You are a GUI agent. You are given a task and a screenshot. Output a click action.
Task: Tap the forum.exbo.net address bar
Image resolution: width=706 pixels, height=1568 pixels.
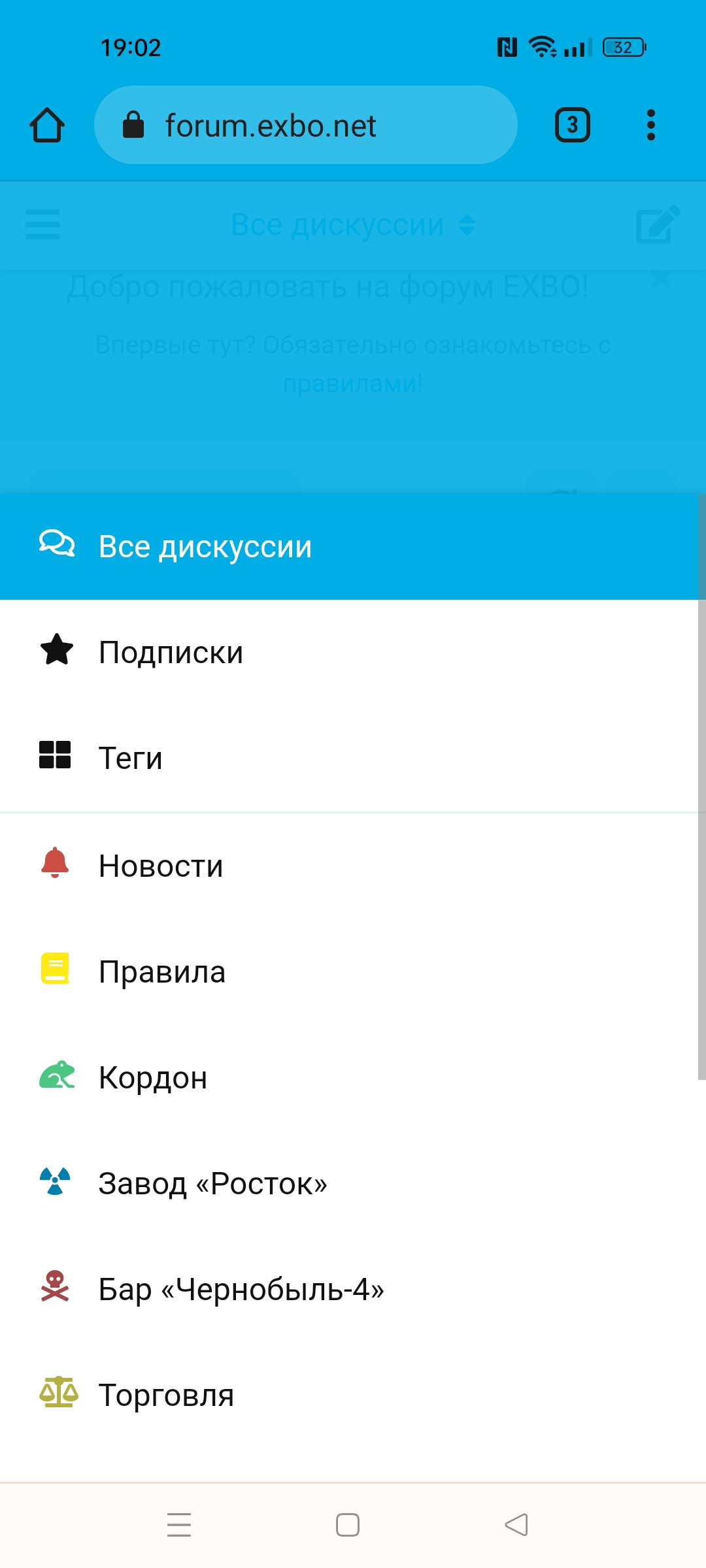click(x=305, y=125)
